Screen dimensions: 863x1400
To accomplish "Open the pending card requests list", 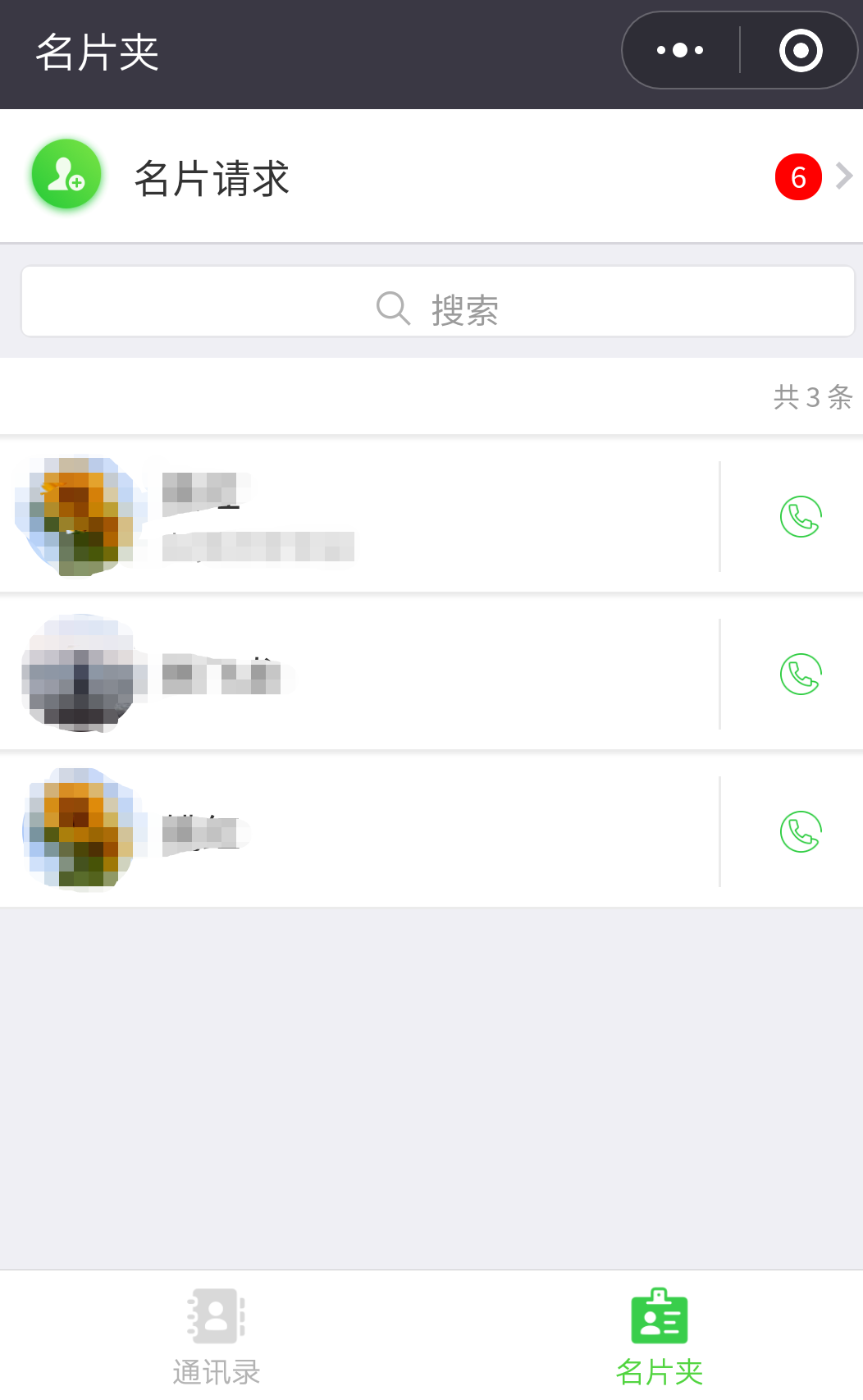I will pos(410,175).
